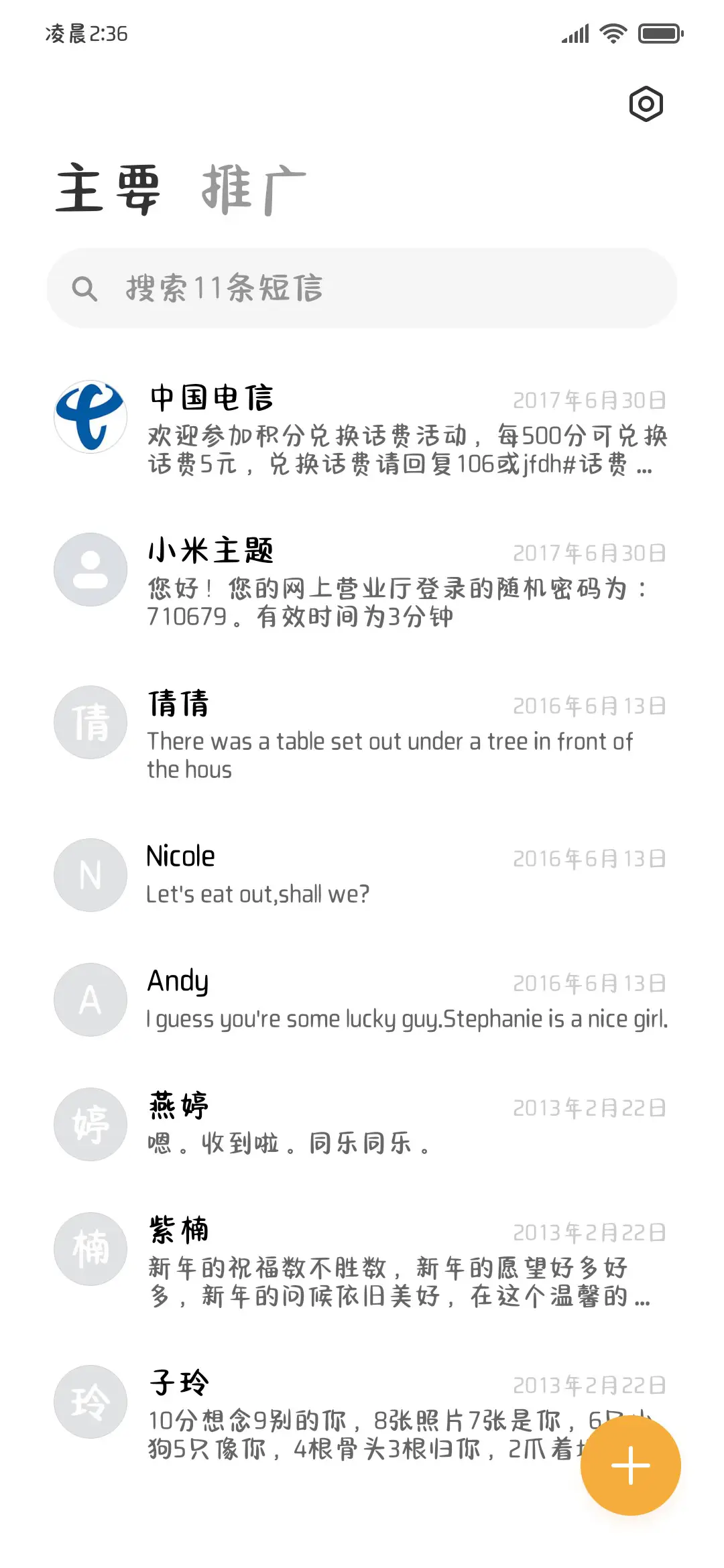Screen dimensions: 724x1568
Task: Click Andy's letter A avatar
Action: (x=90, y=1000)
